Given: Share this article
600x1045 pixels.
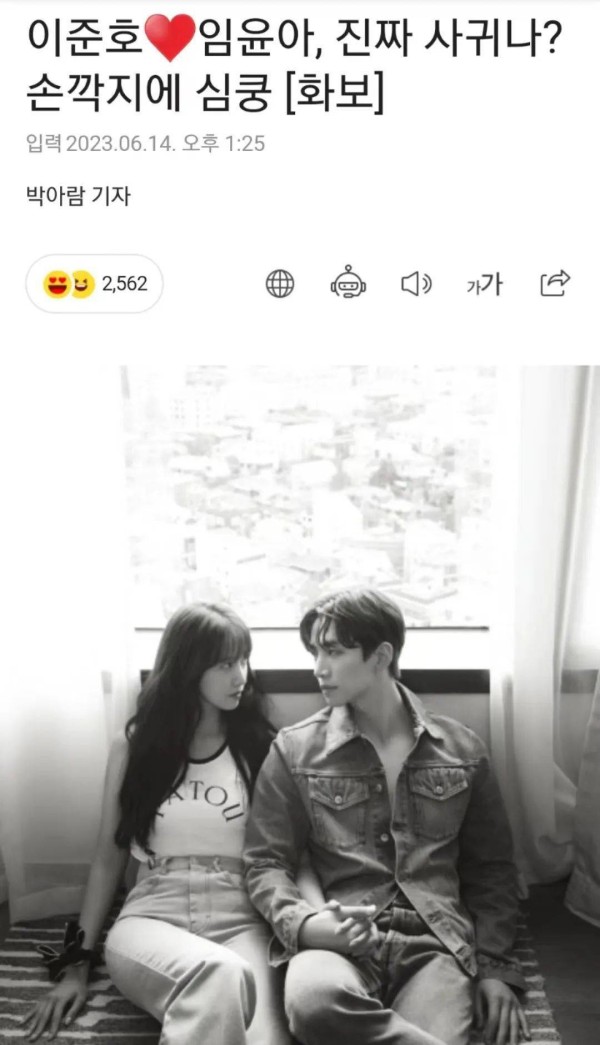Looking at the screenshot, I should point(555,283).
